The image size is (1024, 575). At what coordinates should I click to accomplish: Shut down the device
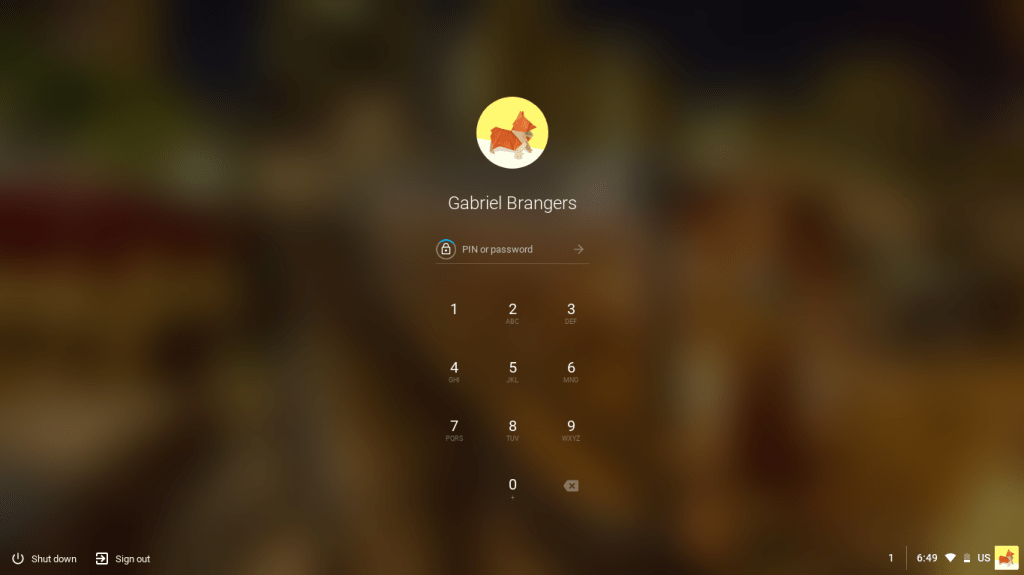pos(44,558)
